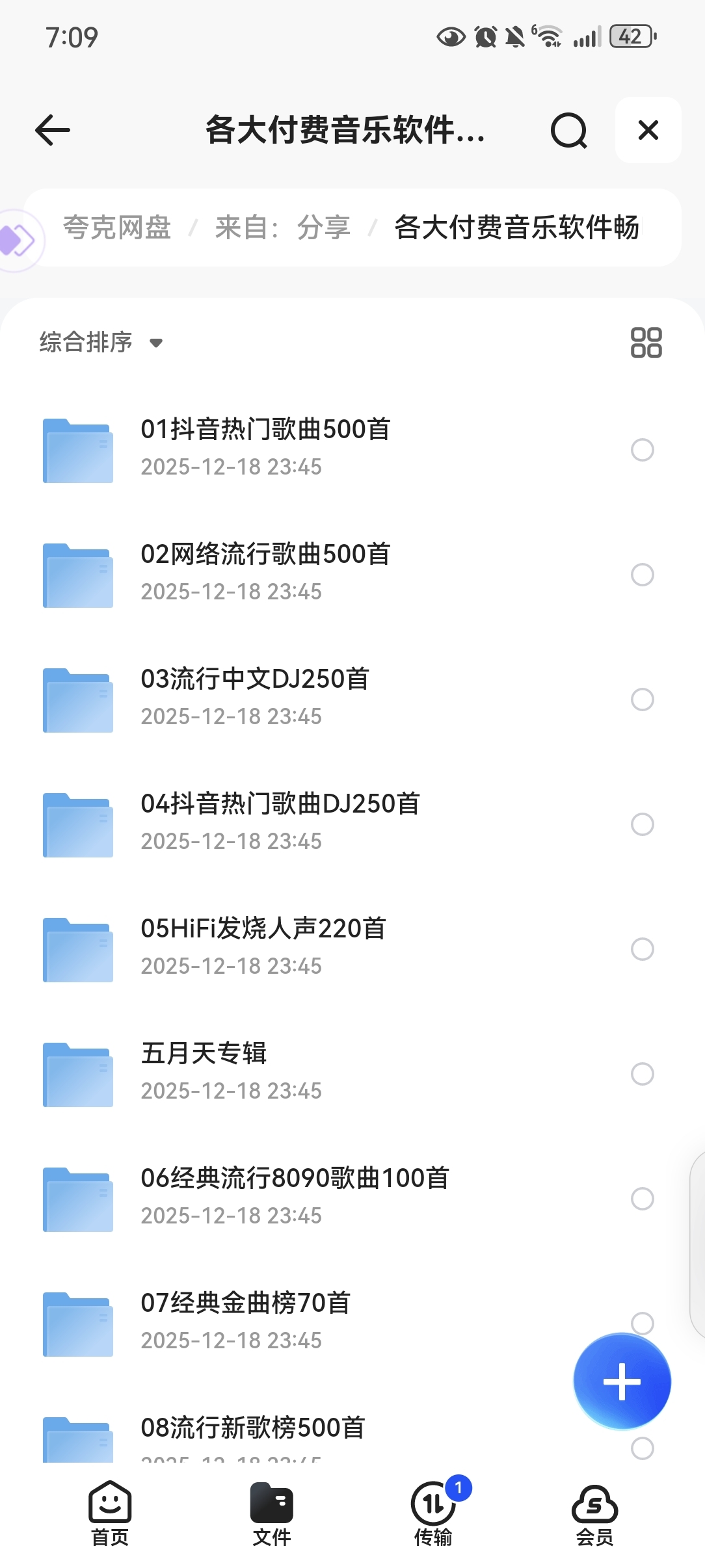The width and height of the screenshot is (705, 1568).
Task: Go back with the arrow icon
Action: click(x=53, y=130)
